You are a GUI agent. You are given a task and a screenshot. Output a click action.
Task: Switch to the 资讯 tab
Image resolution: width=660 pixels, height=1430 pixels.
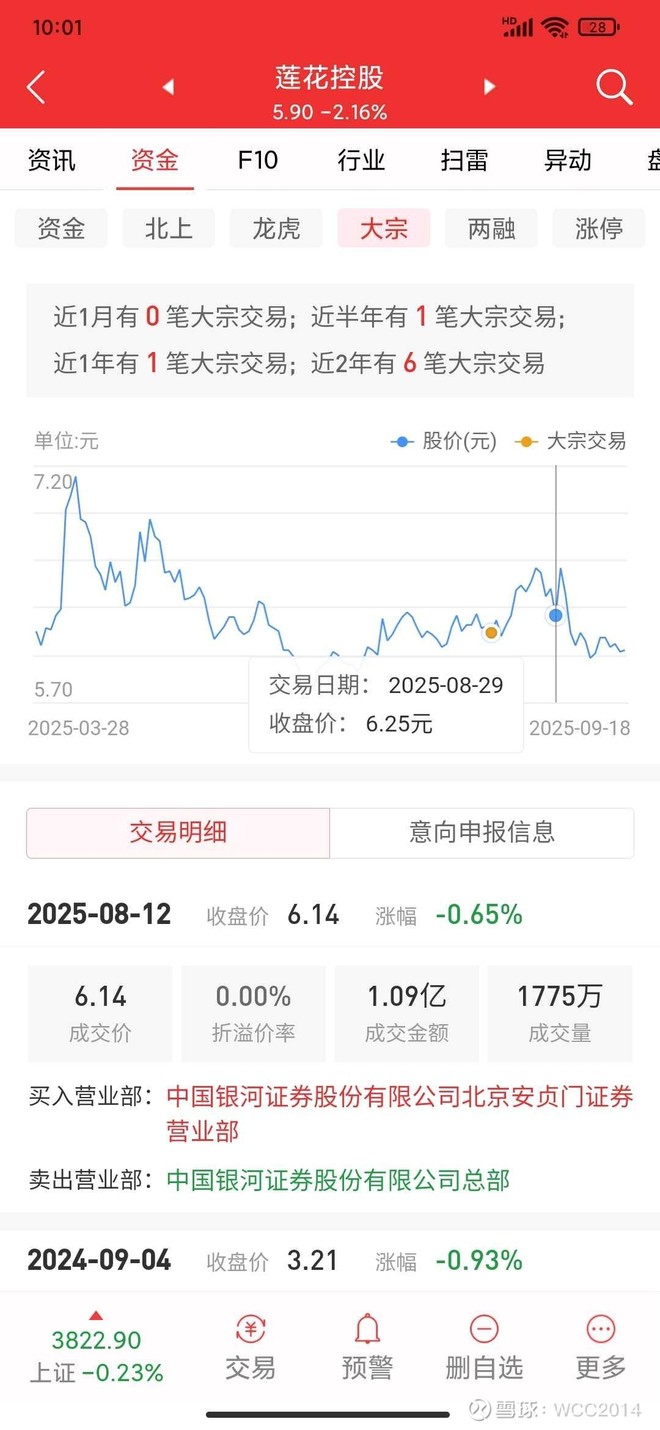click(x=51, y=160)
